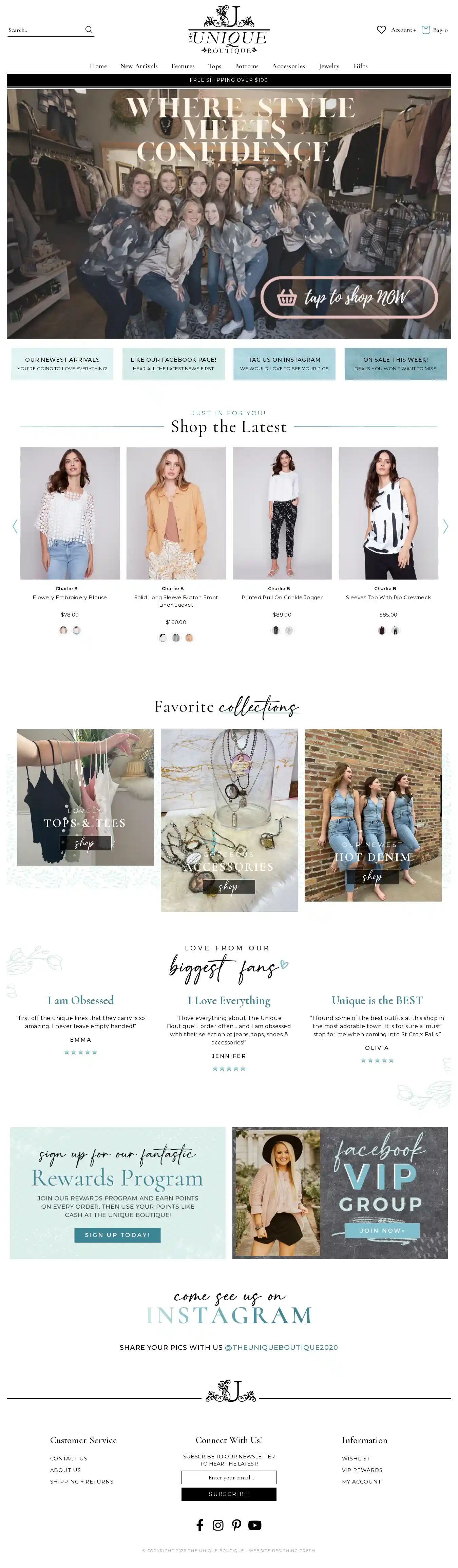Tap the Subscribe button
The height and width of the screenshot is (1568, 458).
(x=229, y=1494)
